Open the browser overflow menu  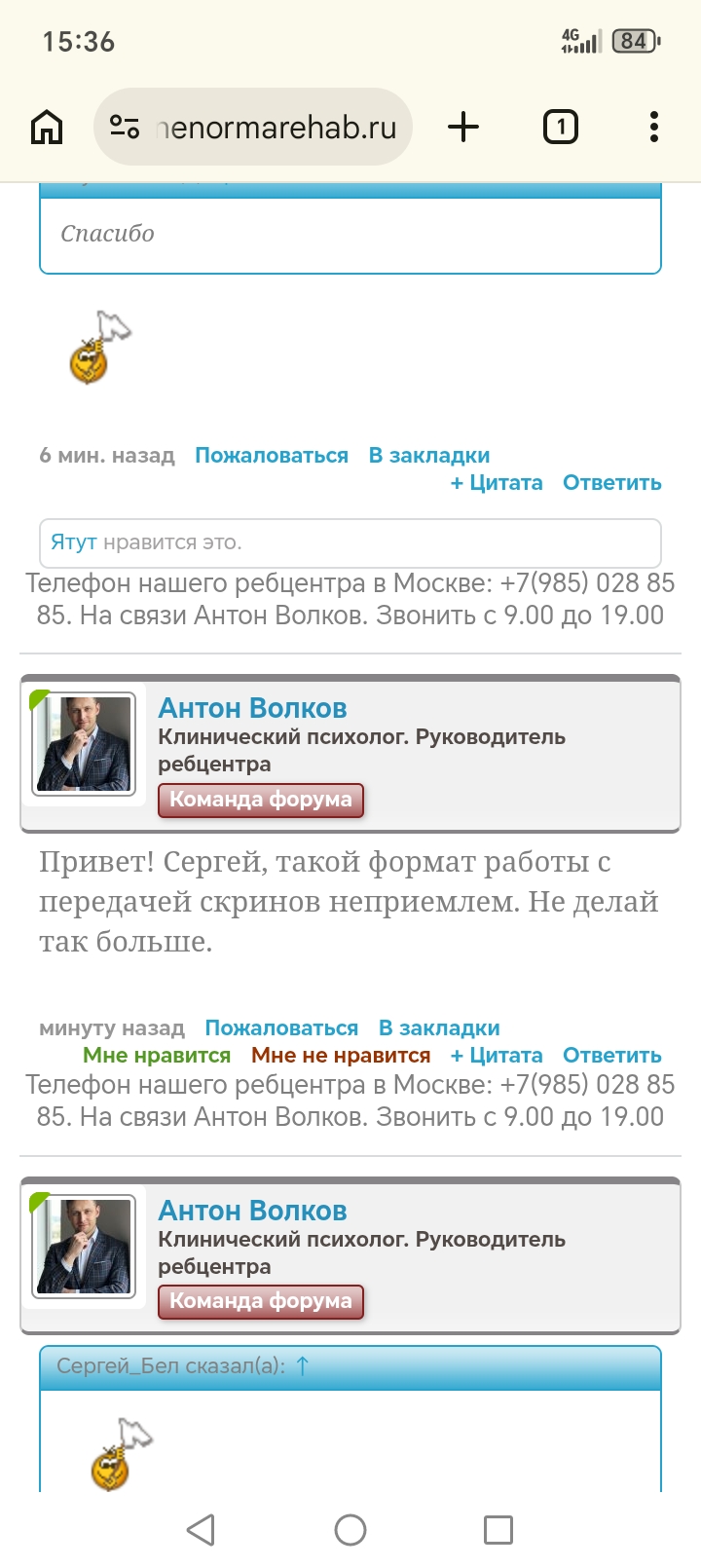tap(653, 127)
